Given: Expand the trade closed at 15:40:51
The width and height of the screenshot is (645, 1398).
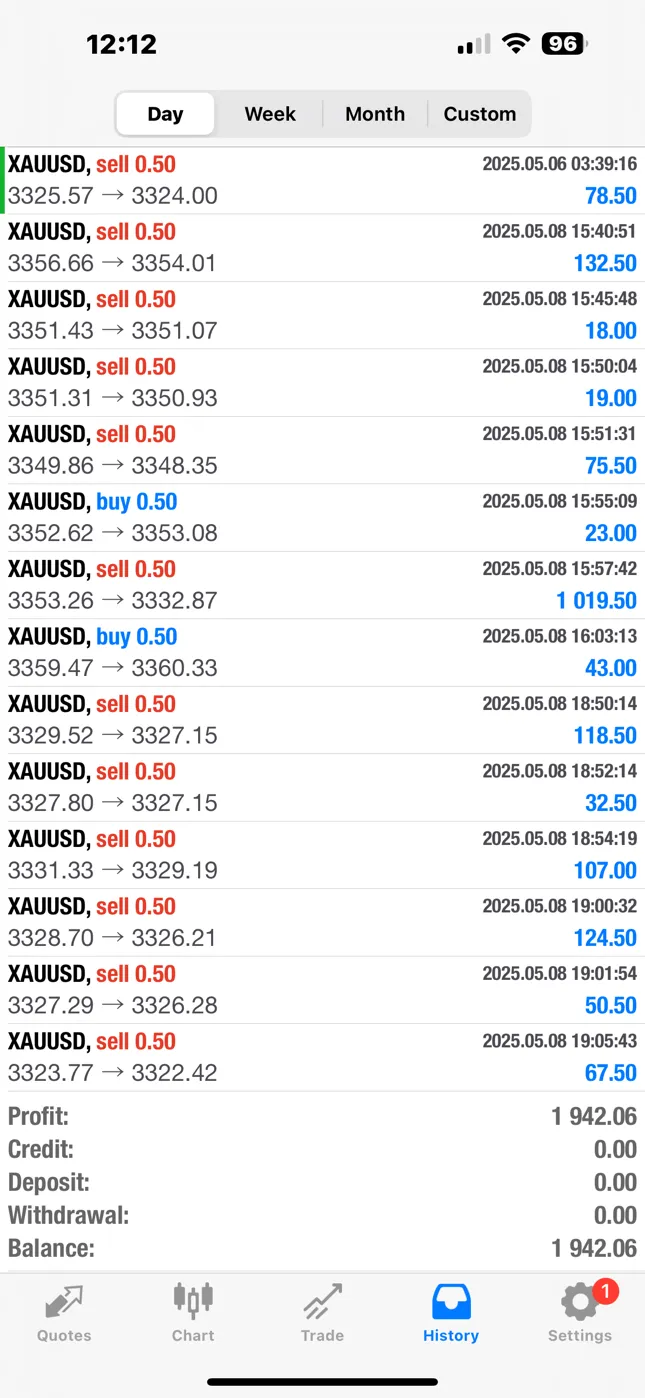Looking at the screenshot, I should (322, 248).
